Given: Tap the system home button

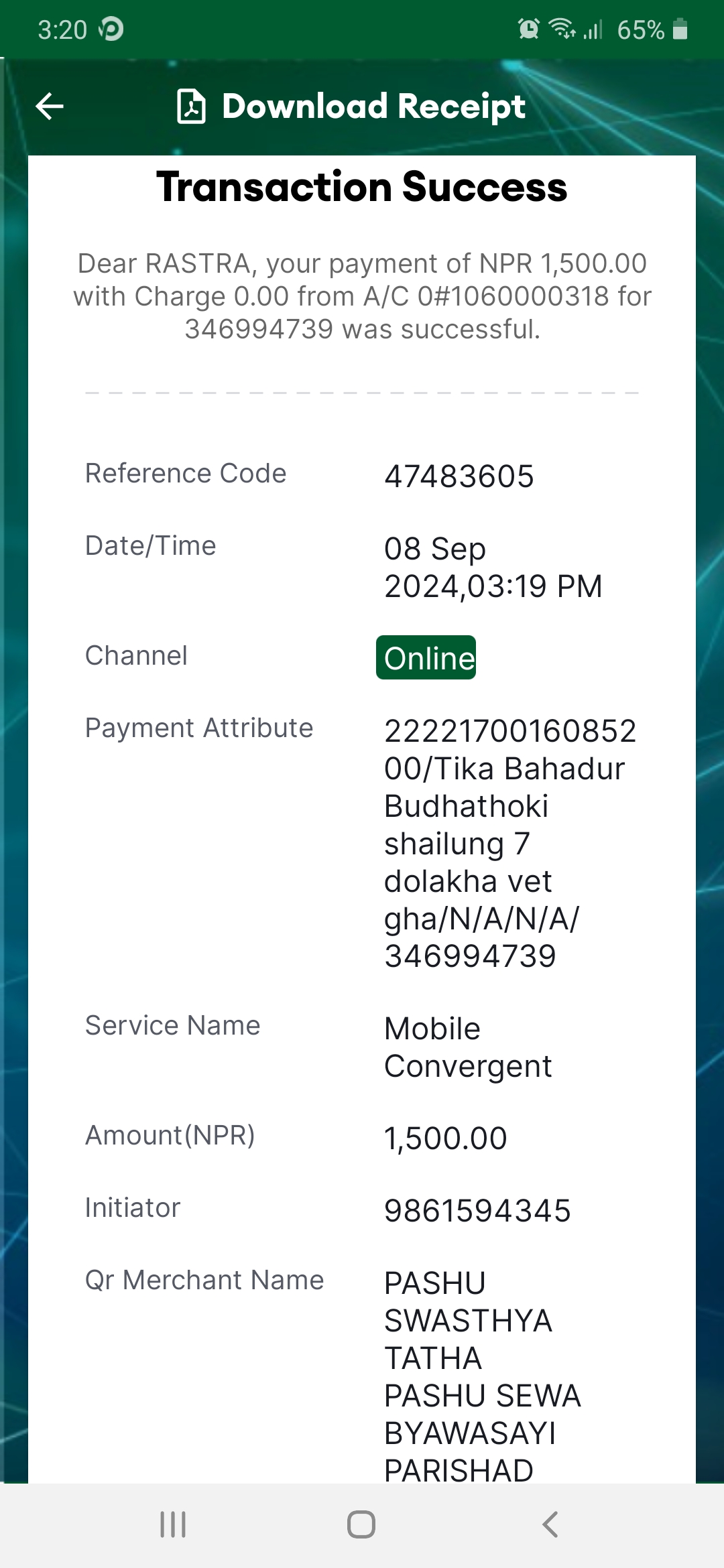Looking at the screenshot, I should (361, 1524).
